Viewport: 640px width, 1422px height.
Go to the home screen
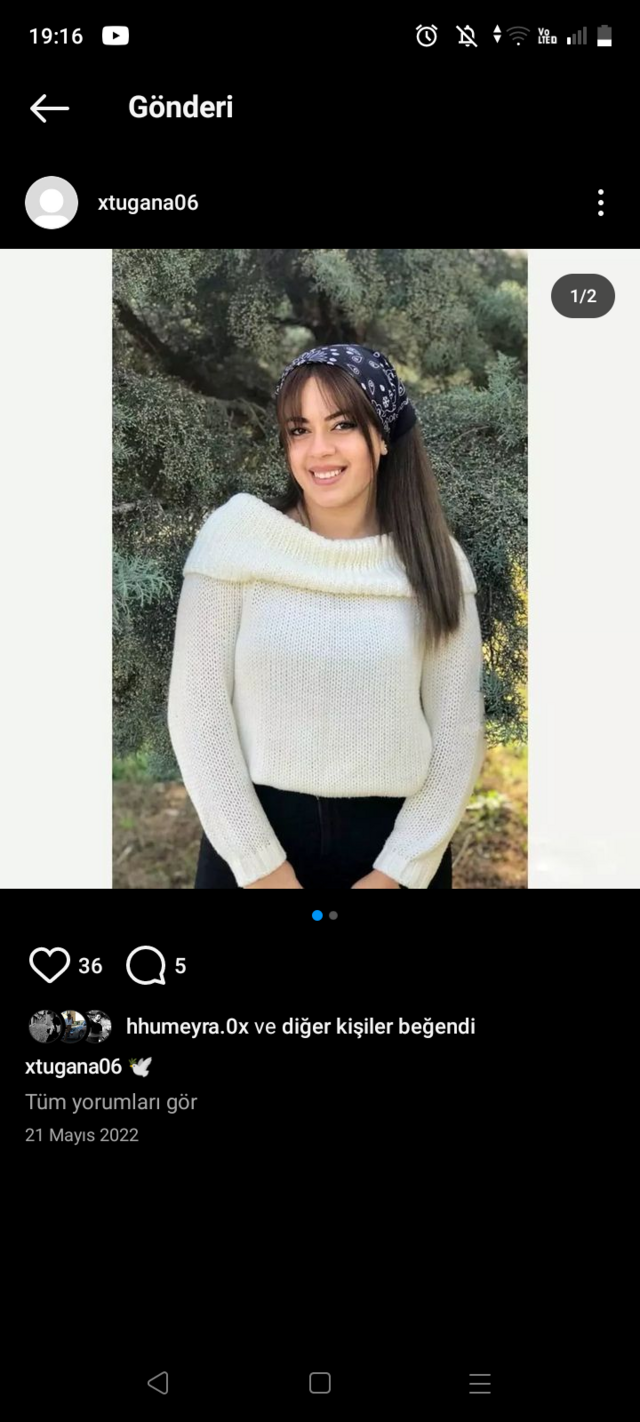(320, 1383)
